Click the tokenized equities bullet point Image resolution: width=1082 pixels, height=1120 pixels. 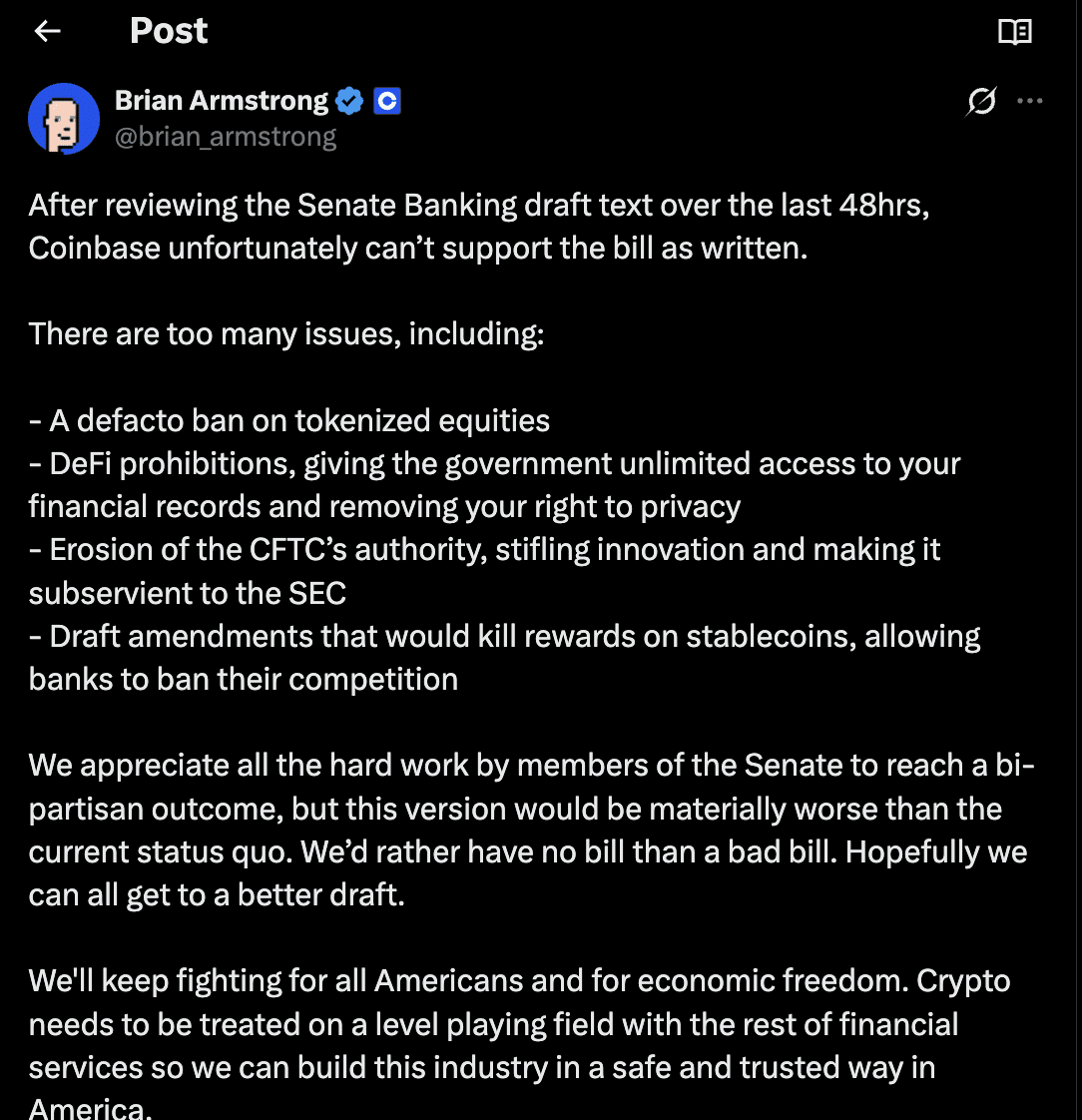pos(289,420)
